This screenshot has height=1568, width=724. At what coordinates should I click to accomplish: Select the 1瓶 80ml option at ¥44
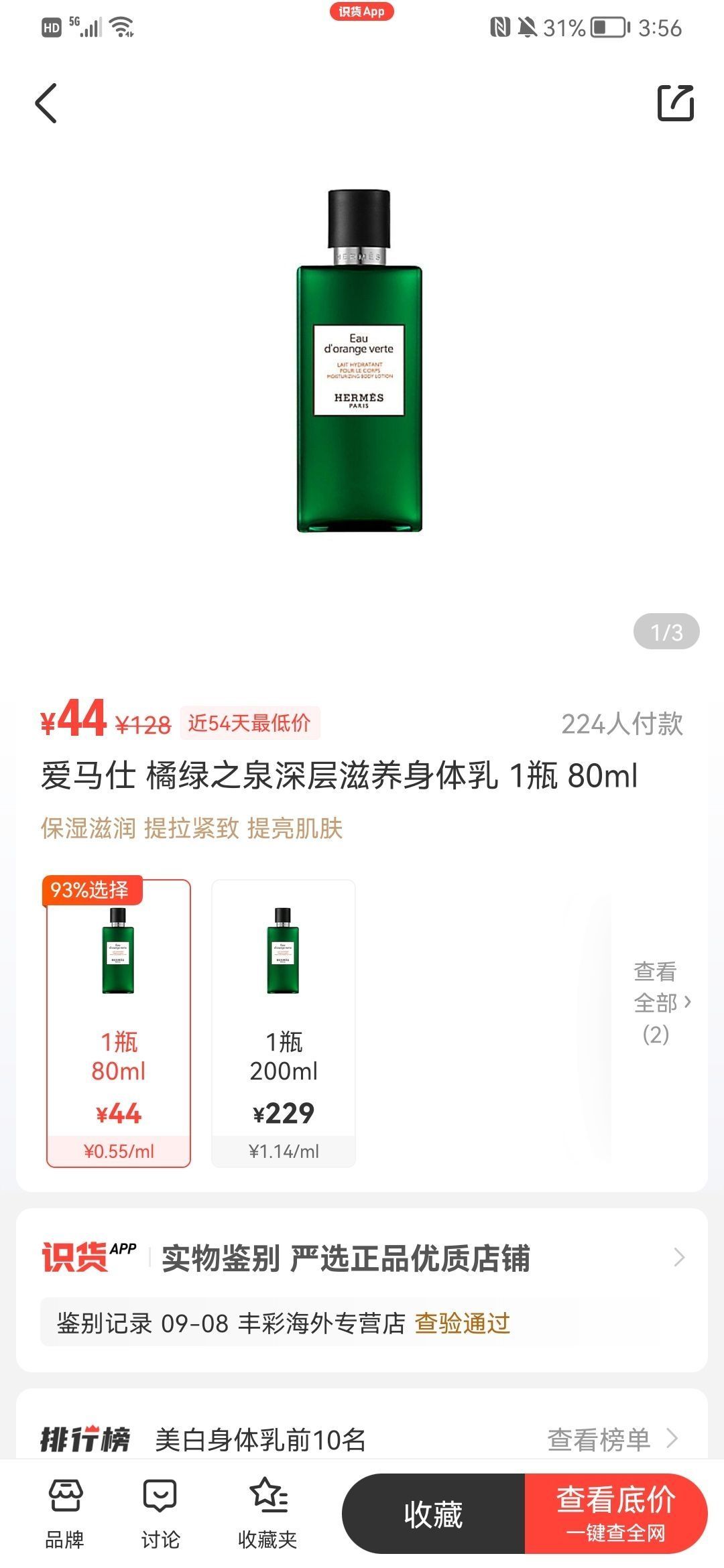(x=119, y=1023)
